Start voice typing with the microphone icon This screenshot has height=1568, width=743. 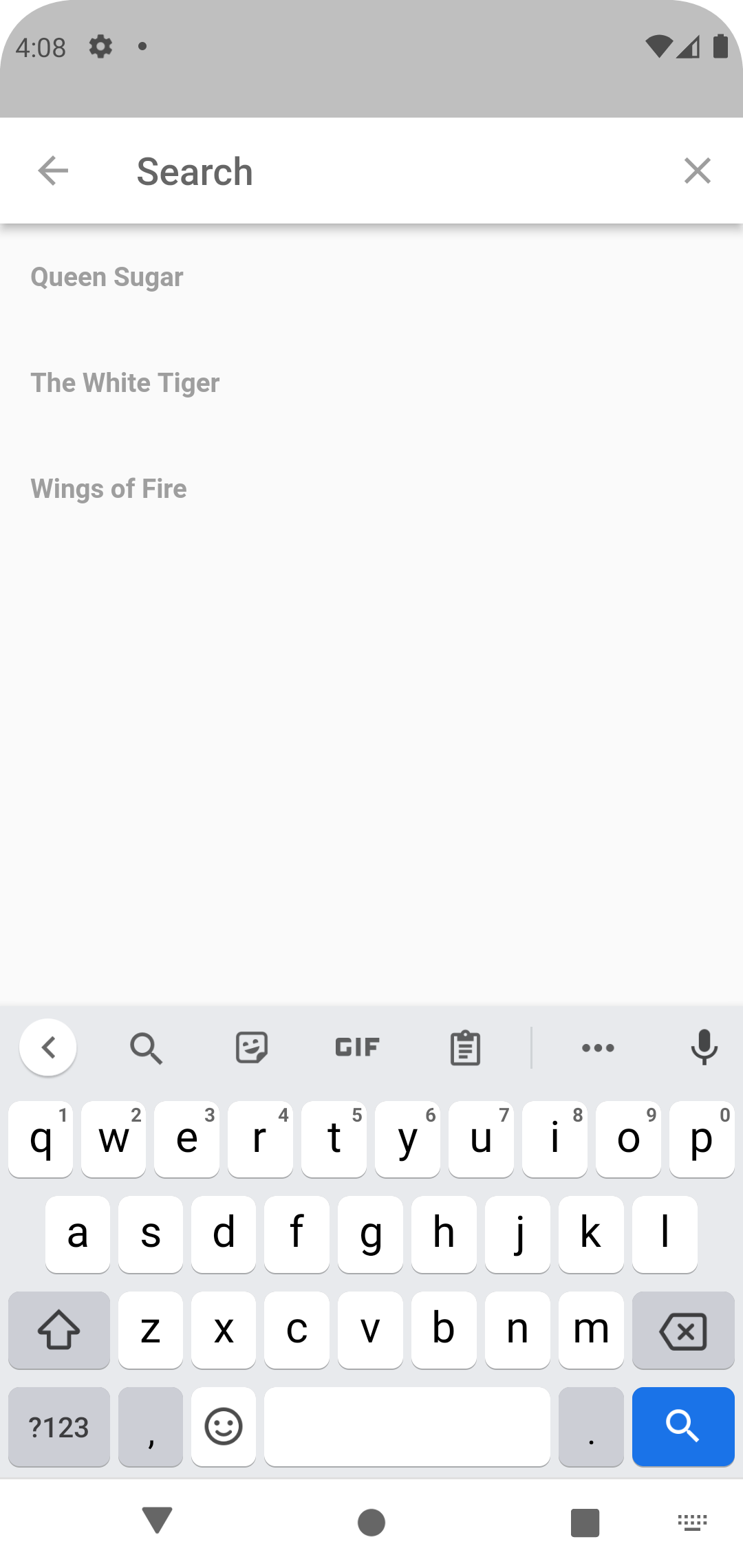(704, 1047)
